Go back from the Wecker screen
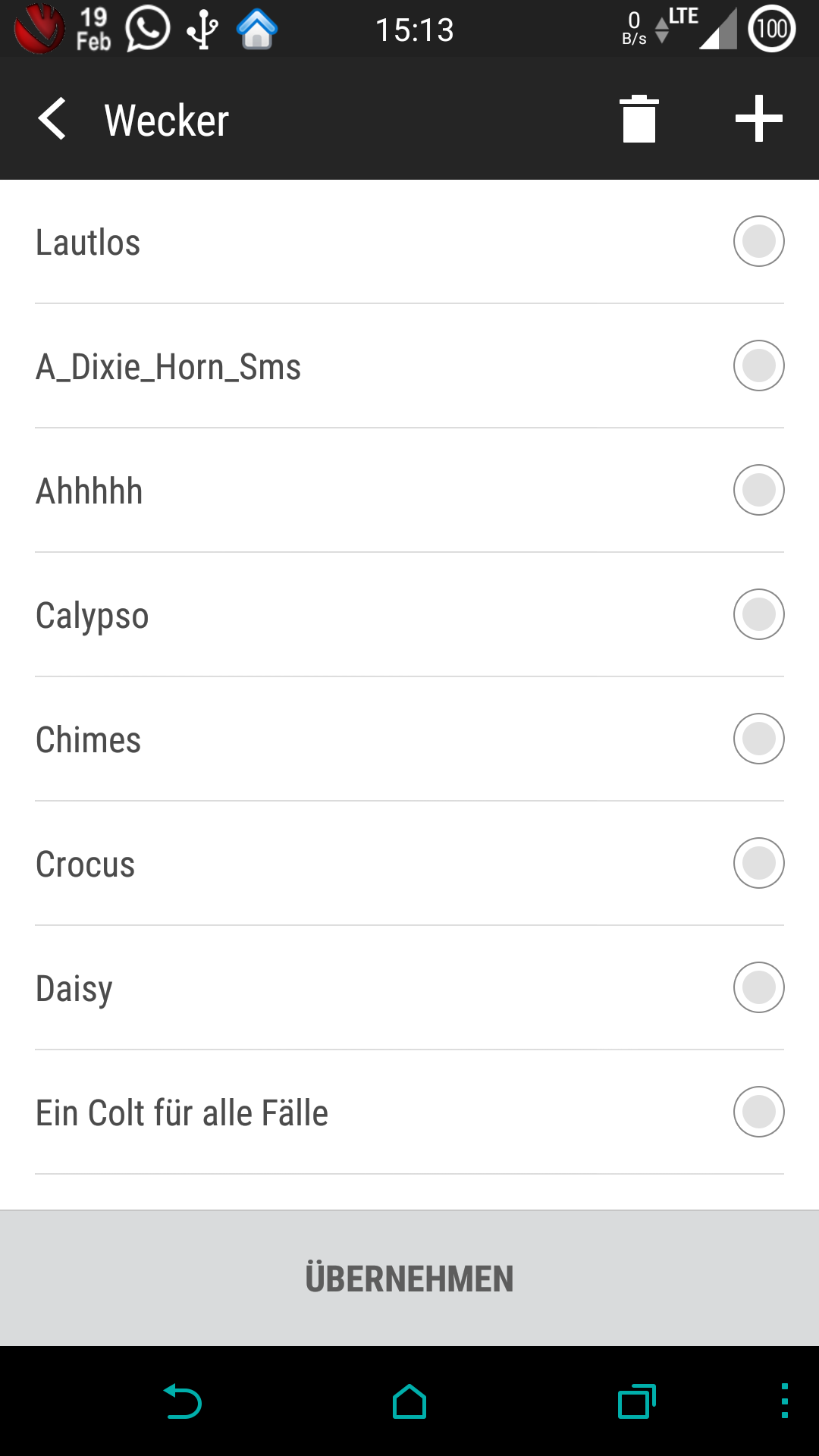819x1456 pixels. [53, 119]
